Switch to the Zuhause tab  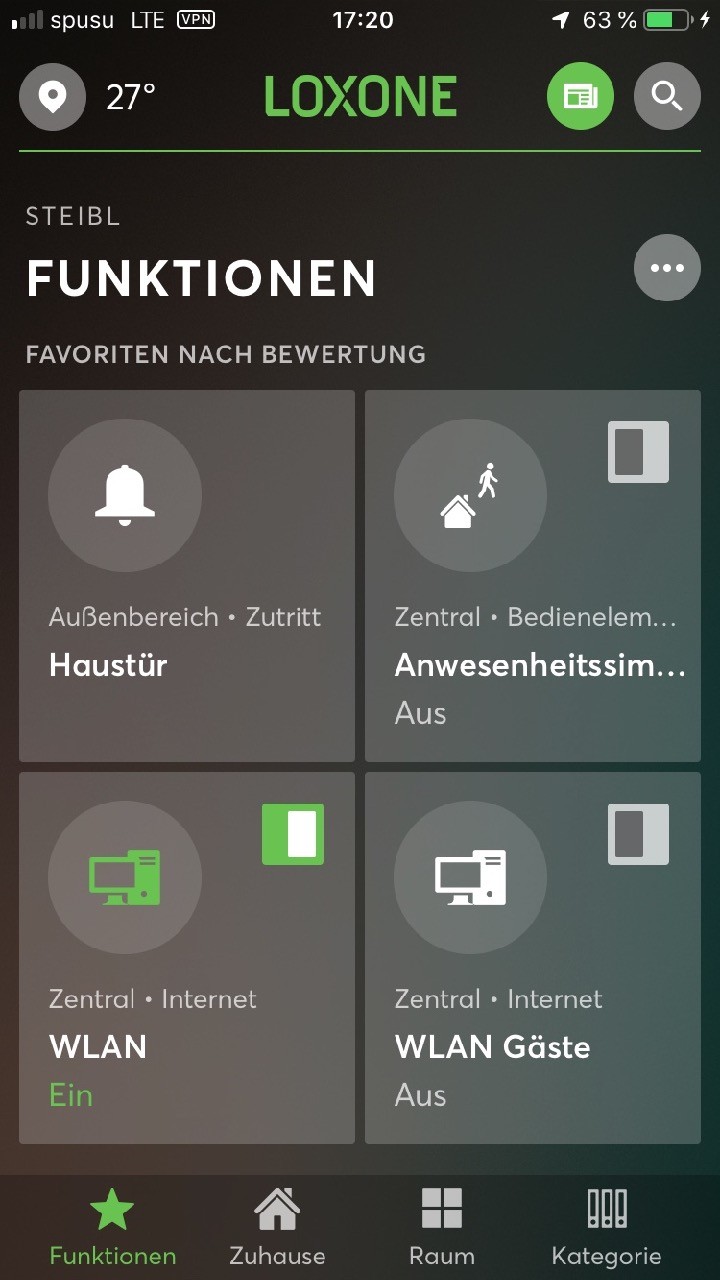[x=277, y=1226]
